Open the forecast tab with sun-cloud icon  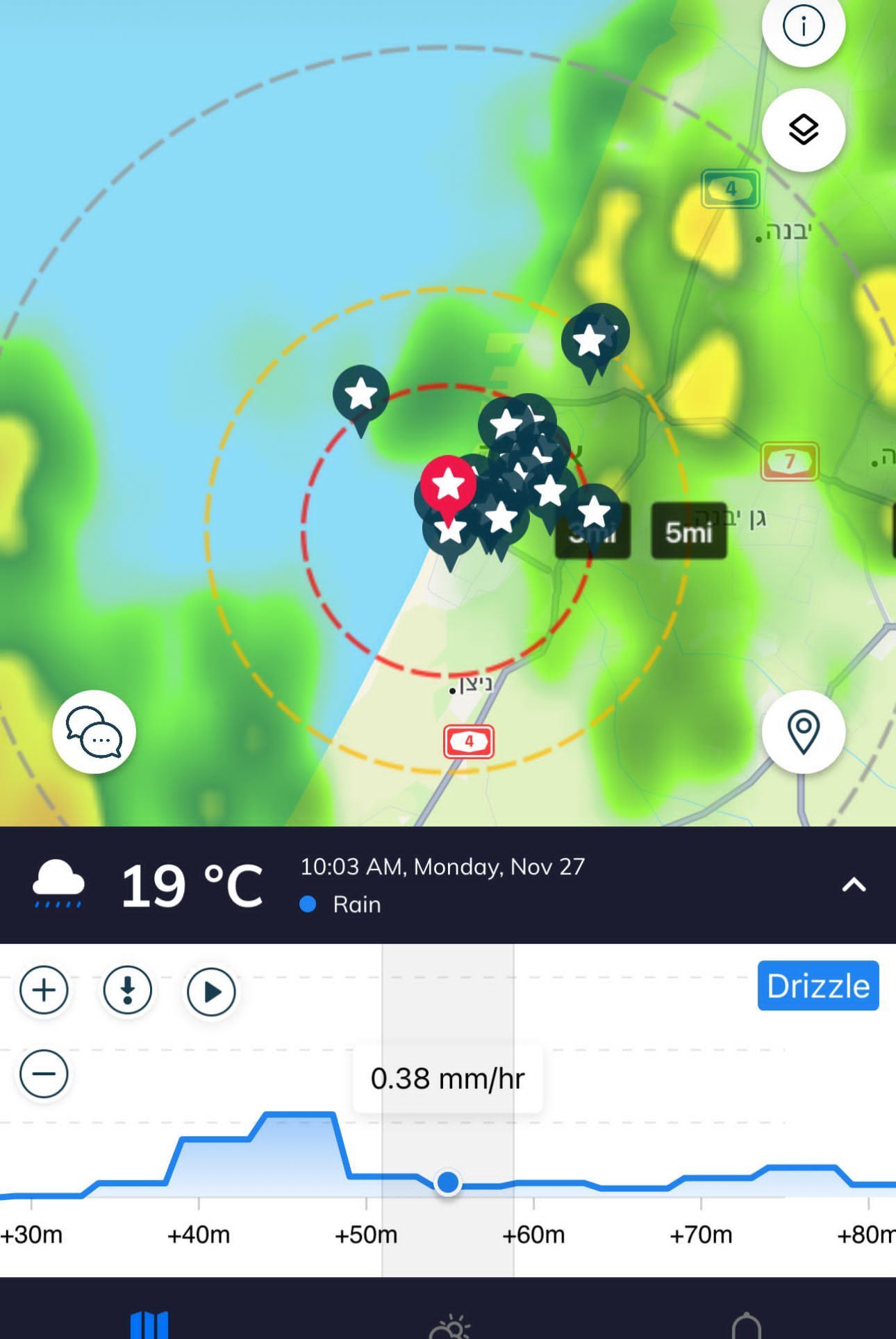(x=449, y=1325)
